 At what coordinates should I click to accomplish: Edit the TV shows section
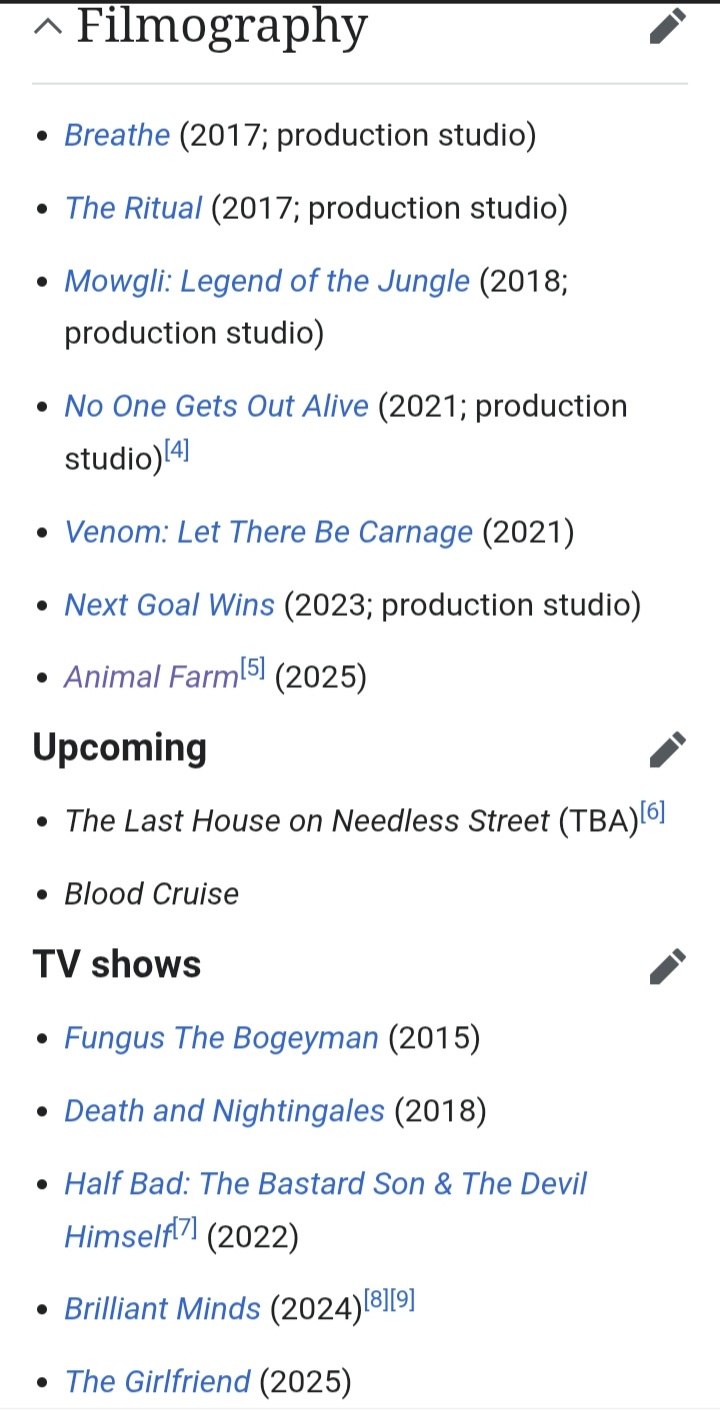click(668, 966)
